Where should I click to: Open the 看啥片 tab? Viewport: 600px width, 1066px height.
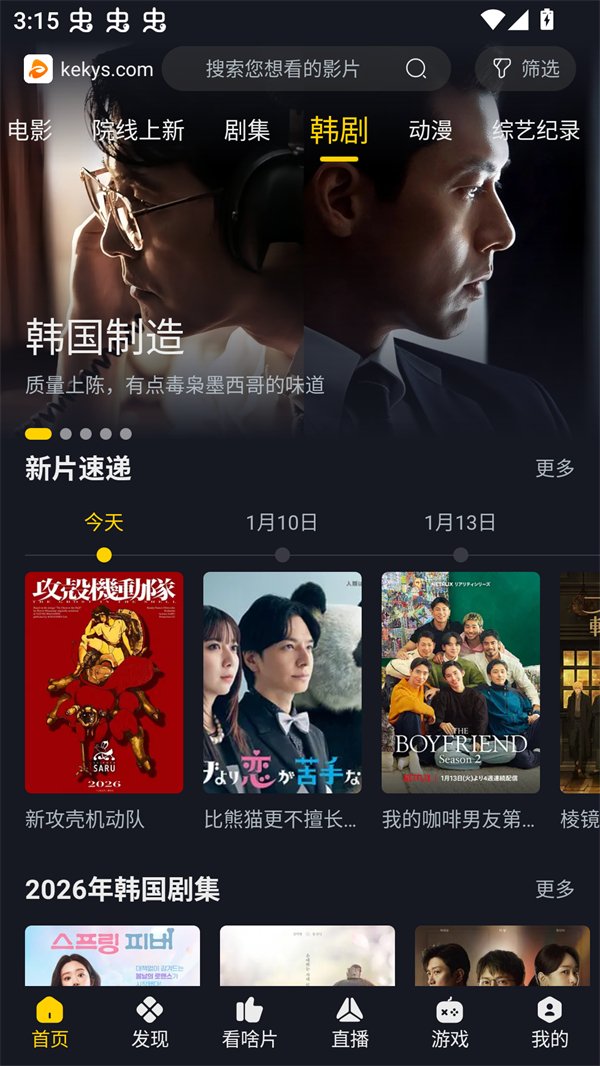(x=249, y=1022)
